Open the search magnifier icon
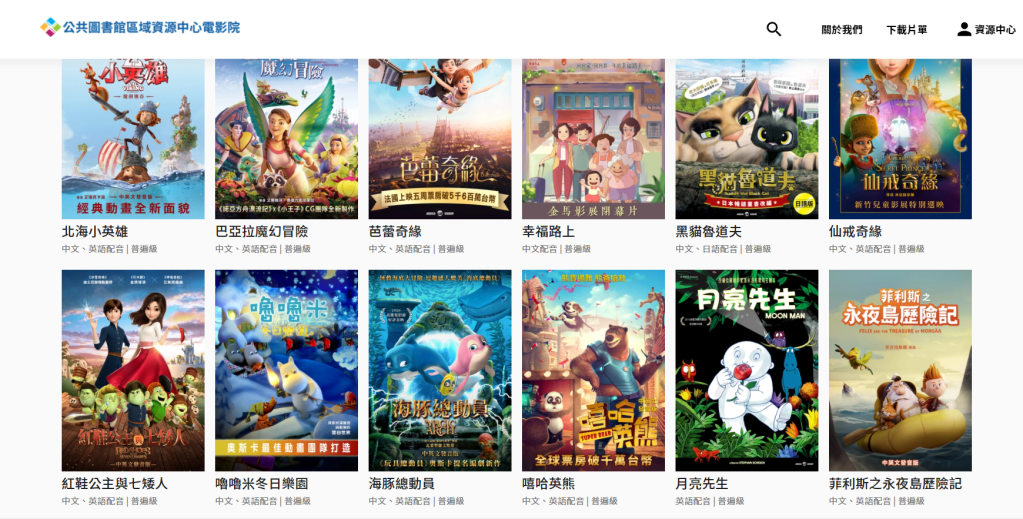Image resolution: width=1023 pixels, height=519 pixels. (773, 29)
